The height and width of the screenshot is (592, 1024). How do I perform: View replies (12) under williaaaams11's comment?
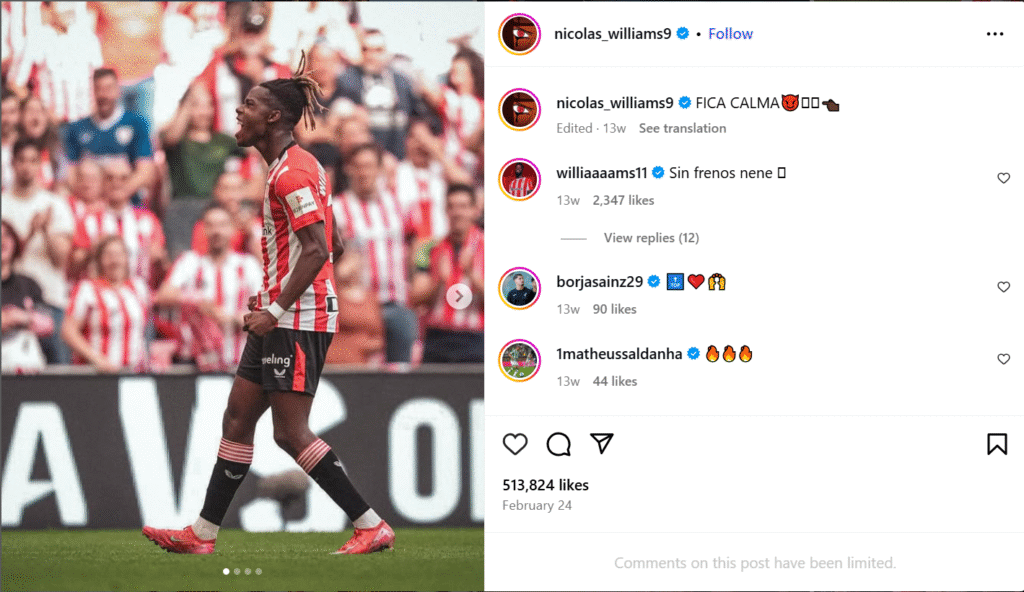click(x=651, y=238)
